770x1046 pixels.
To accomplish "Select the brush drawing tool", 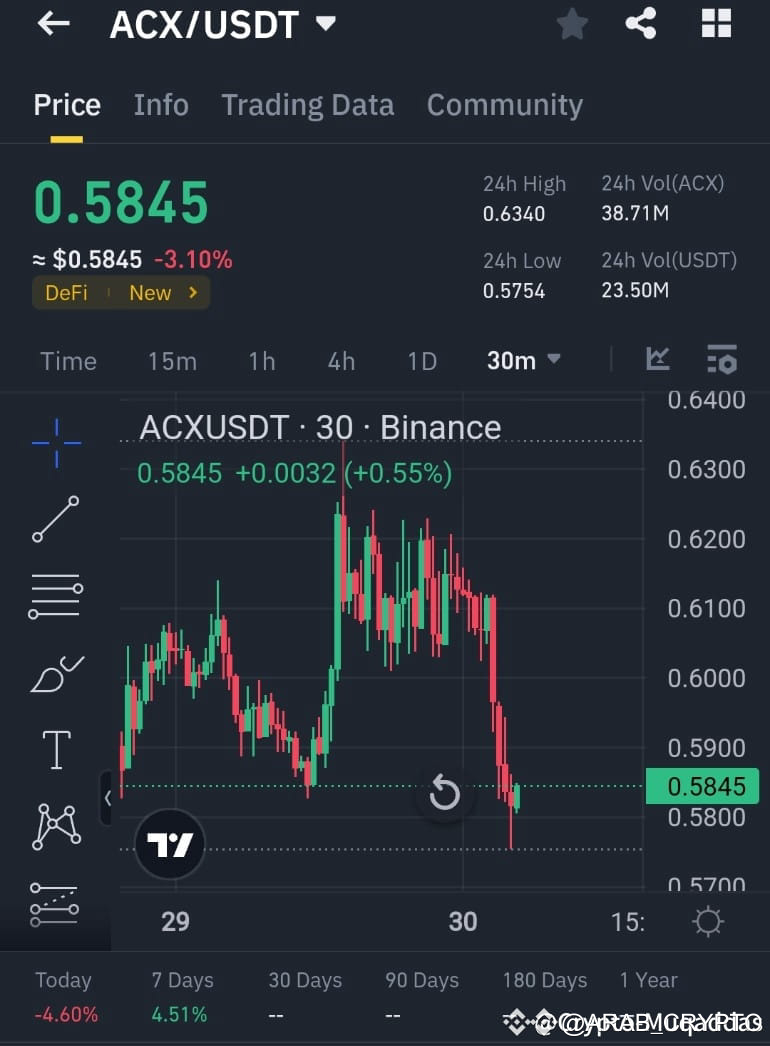I will pyautogui.click(x=55, y=672).
